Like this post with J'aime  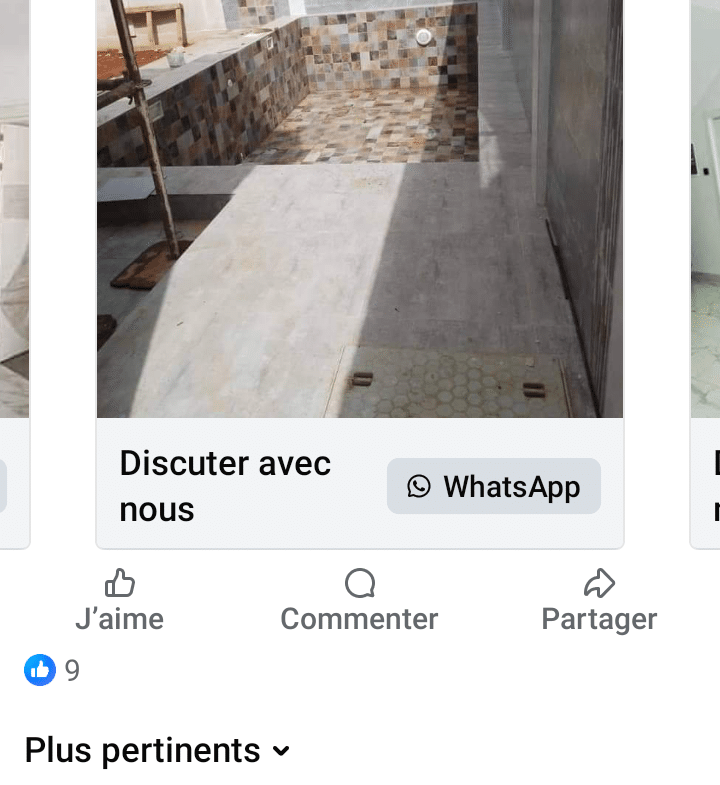coord(119,601)
